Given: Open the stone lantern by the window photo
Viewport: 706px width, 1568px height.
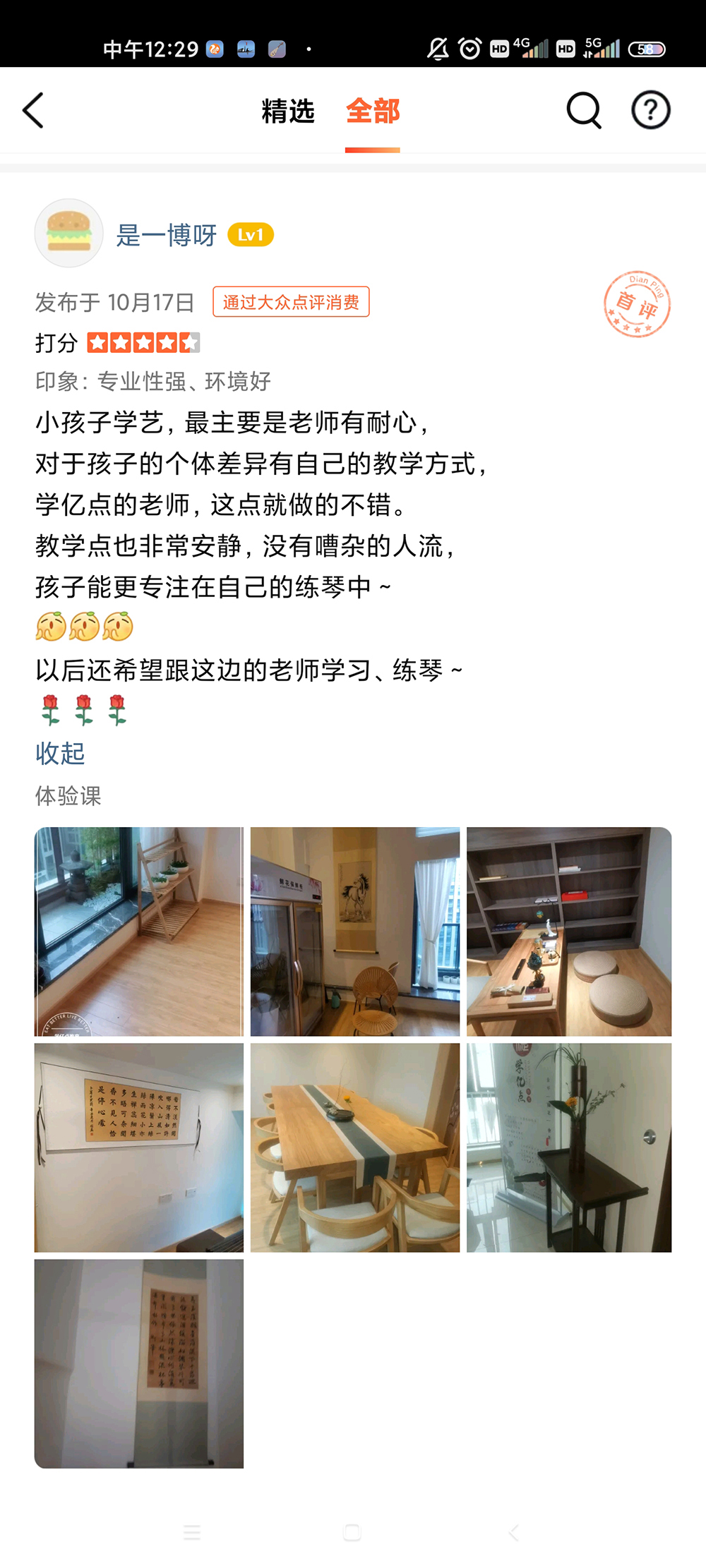Looking at the screenshot, I should (x=139, y=931).
